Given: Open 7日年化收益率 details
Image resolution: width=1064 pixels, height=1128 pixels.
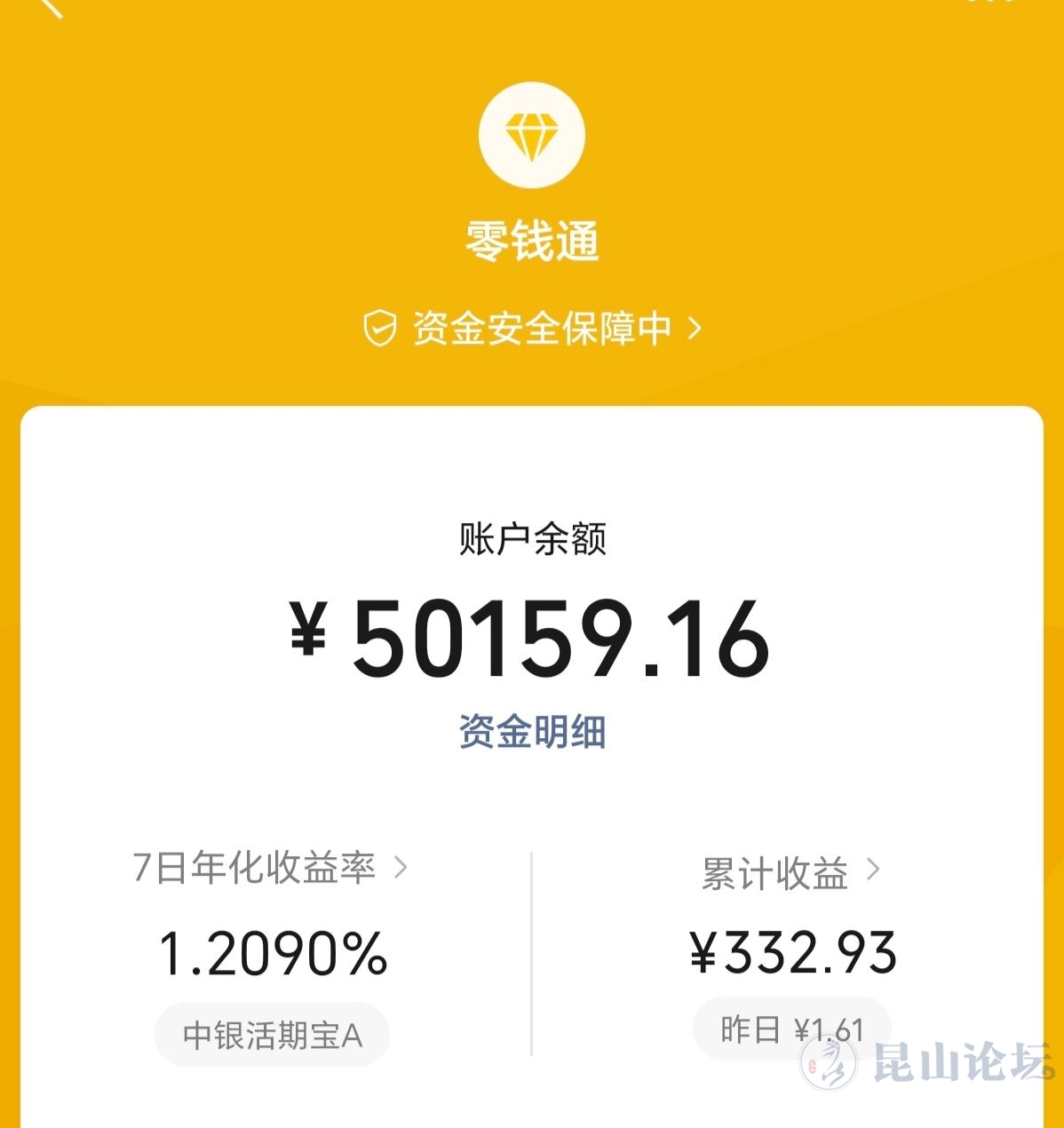Looking at the screenshot, I should tap(270, 868).
